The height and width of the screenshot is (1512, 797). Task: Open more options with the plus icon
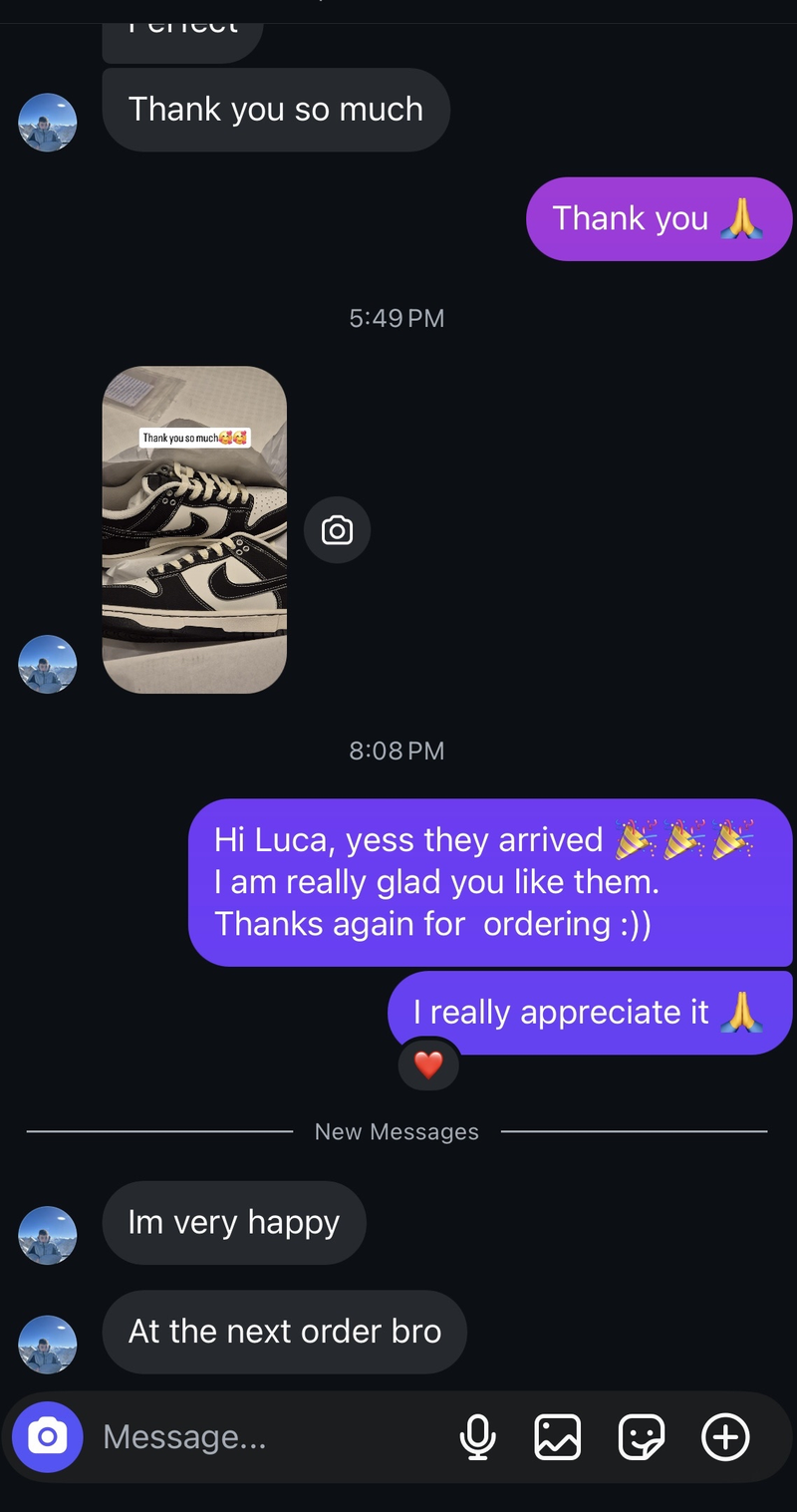[725, 1436]
